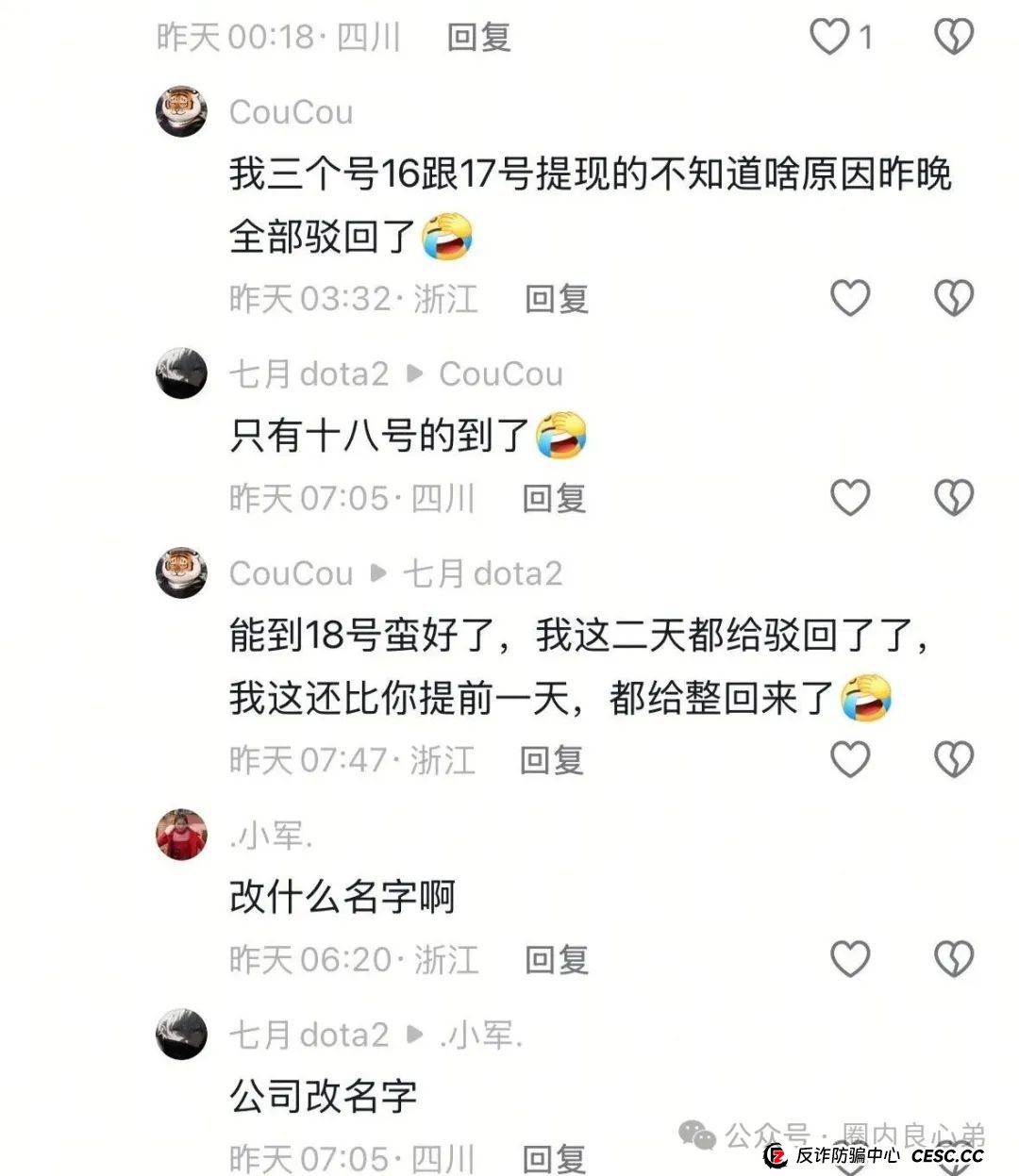Like the '只有十八号的到了' comment
This screenshot has height=1176, width=1019.
tap(849, 497)
